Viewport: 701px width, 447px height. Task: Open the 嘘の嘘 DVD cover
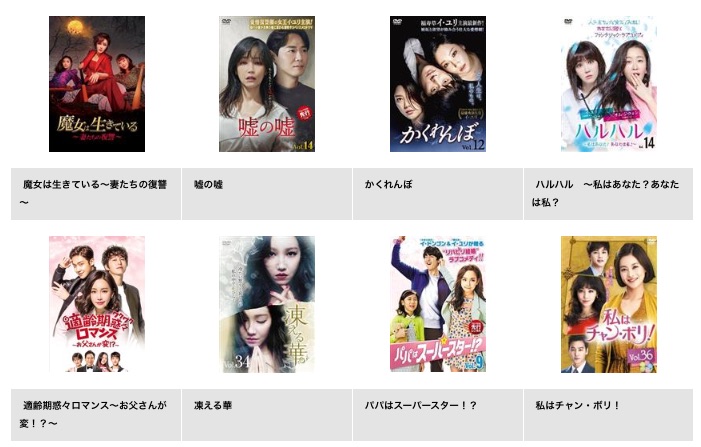tap(267, 84)
